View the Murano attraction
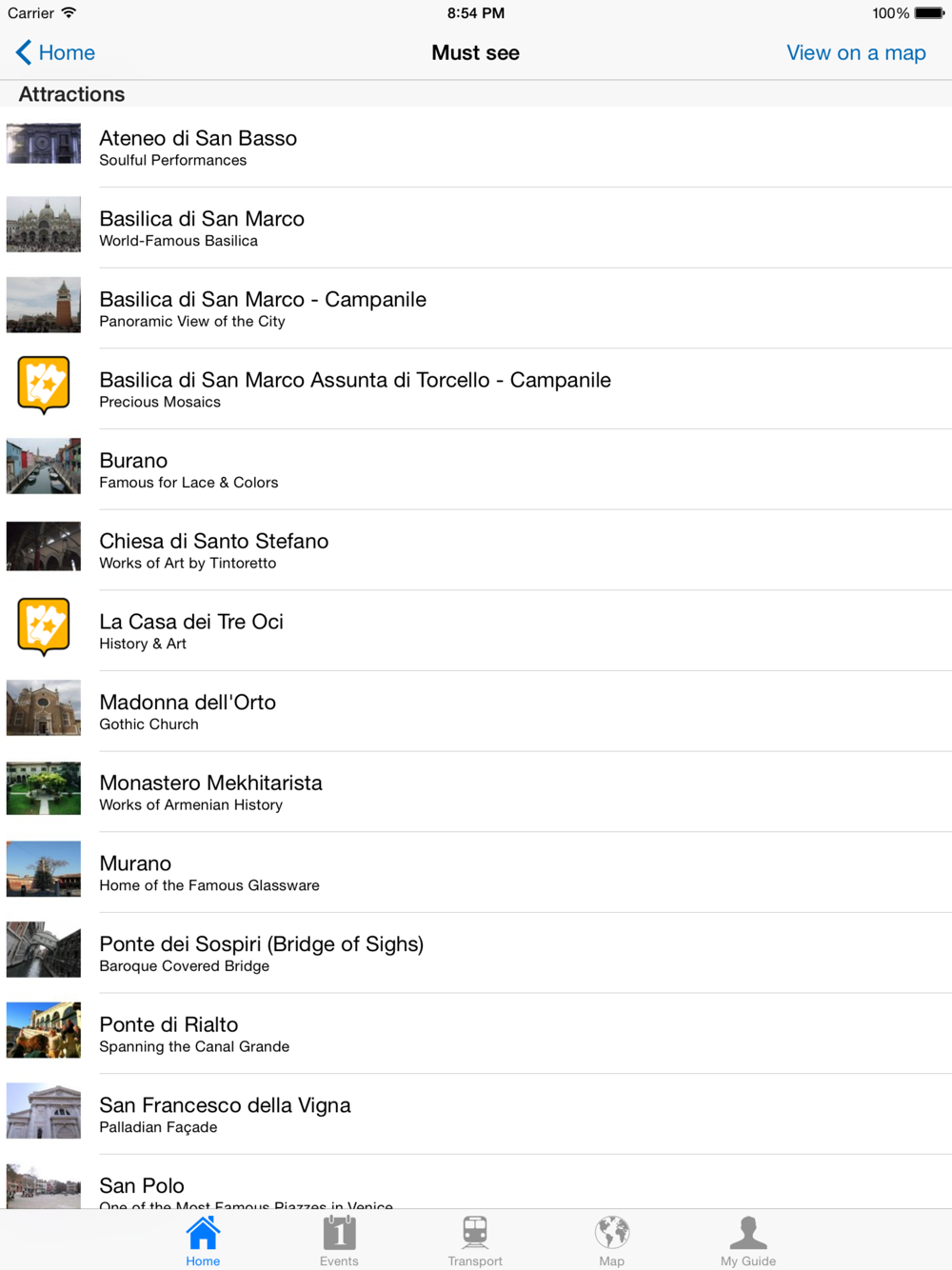Viewport: 952px width, 1270px height. coord(476,872)
